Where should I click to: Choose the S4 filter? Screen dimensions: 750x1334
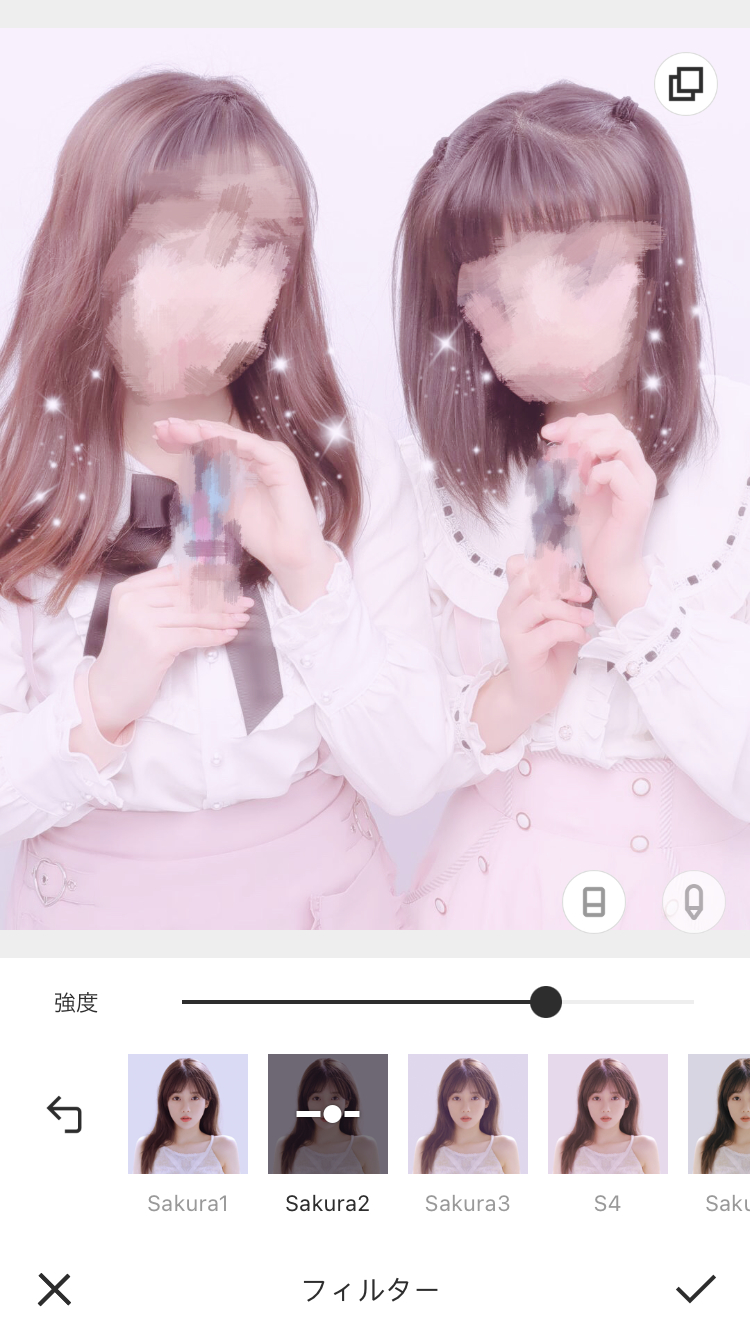(x=608, y=1114)
